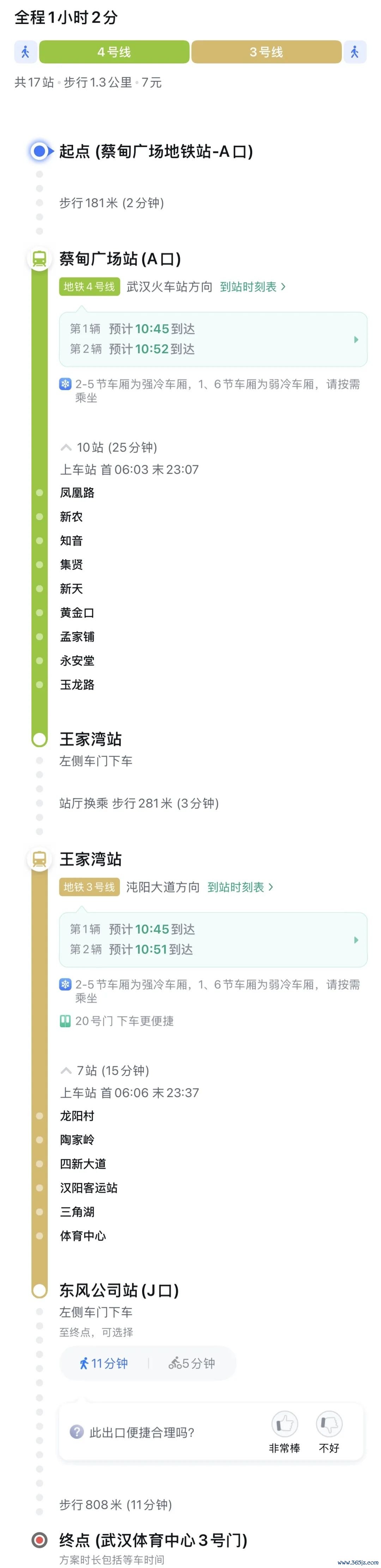Rate the exit as 不好

(329, 1431)
